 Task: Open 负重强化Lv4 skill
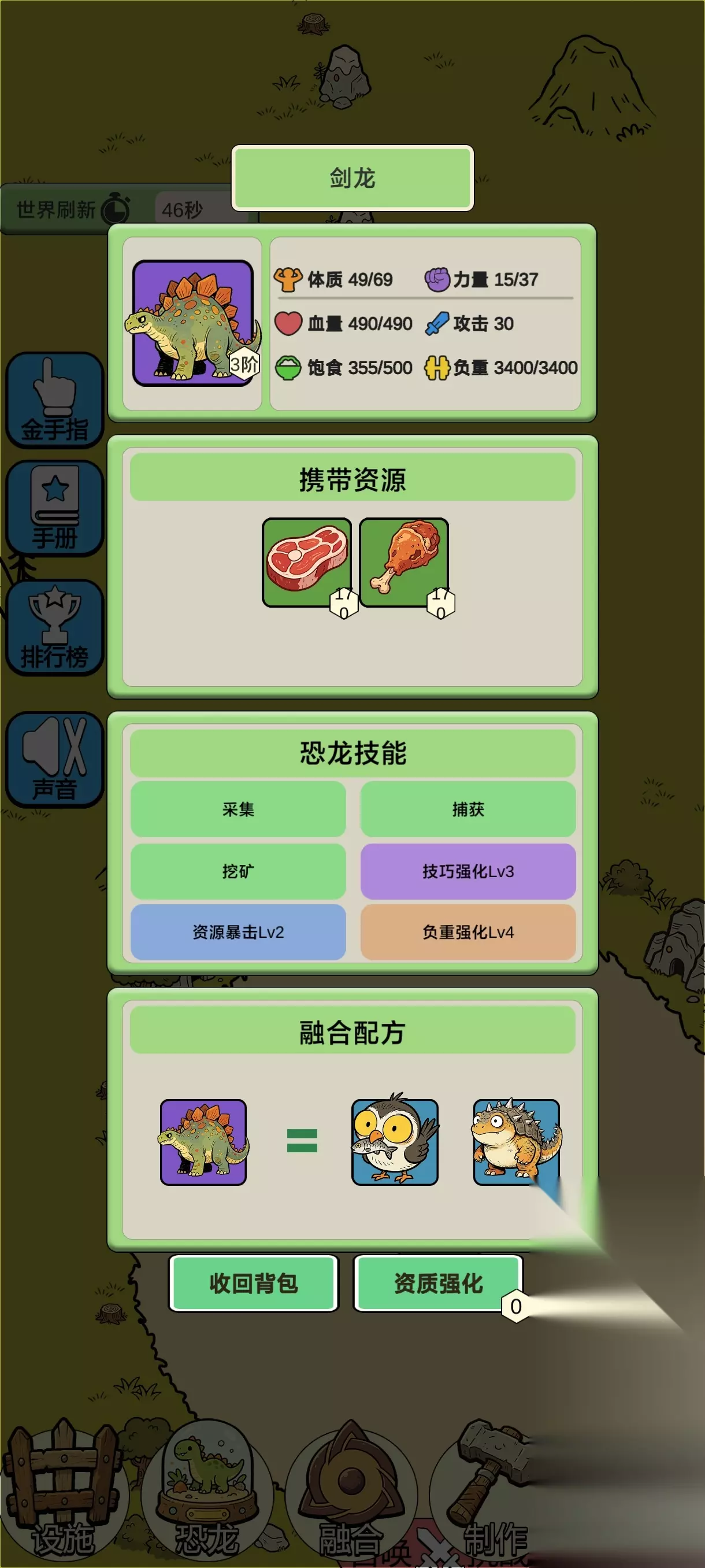point(467,932)
